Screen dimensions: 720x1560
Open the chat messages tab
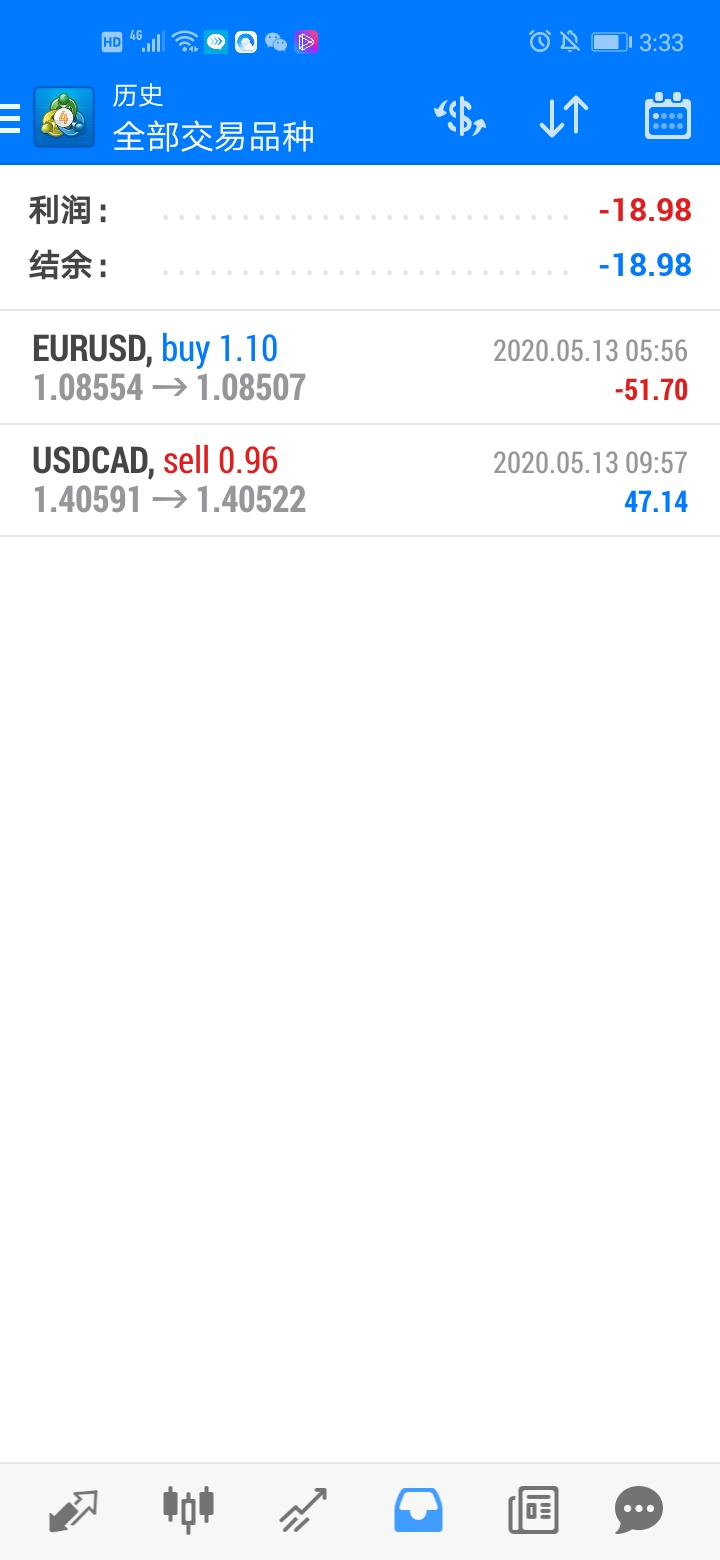638,1510
